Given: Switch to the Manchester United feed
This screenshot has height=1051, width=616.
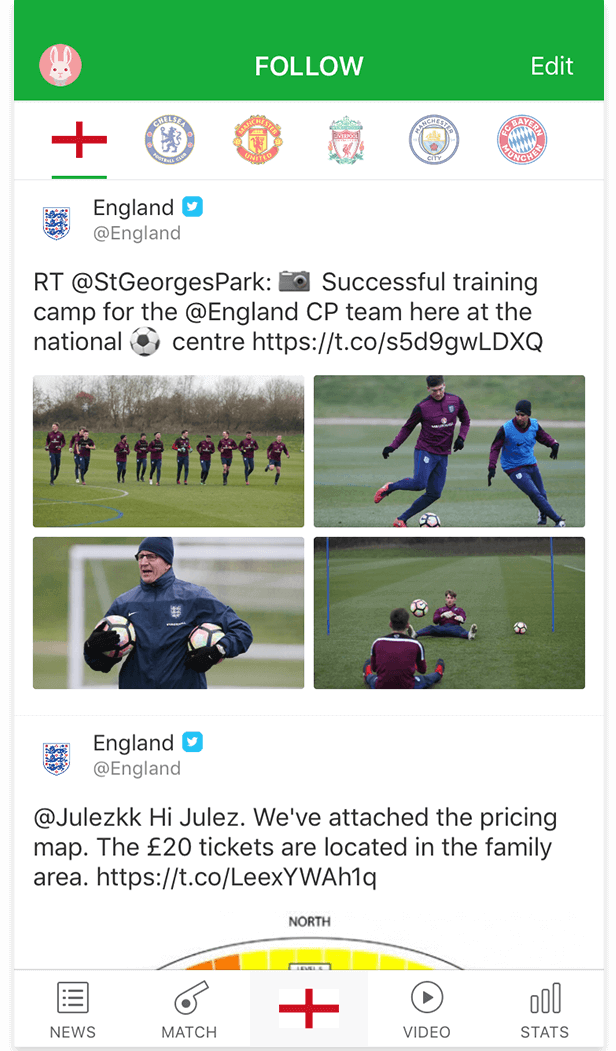Looking at the screenshot, I should (x=258, y=140).
